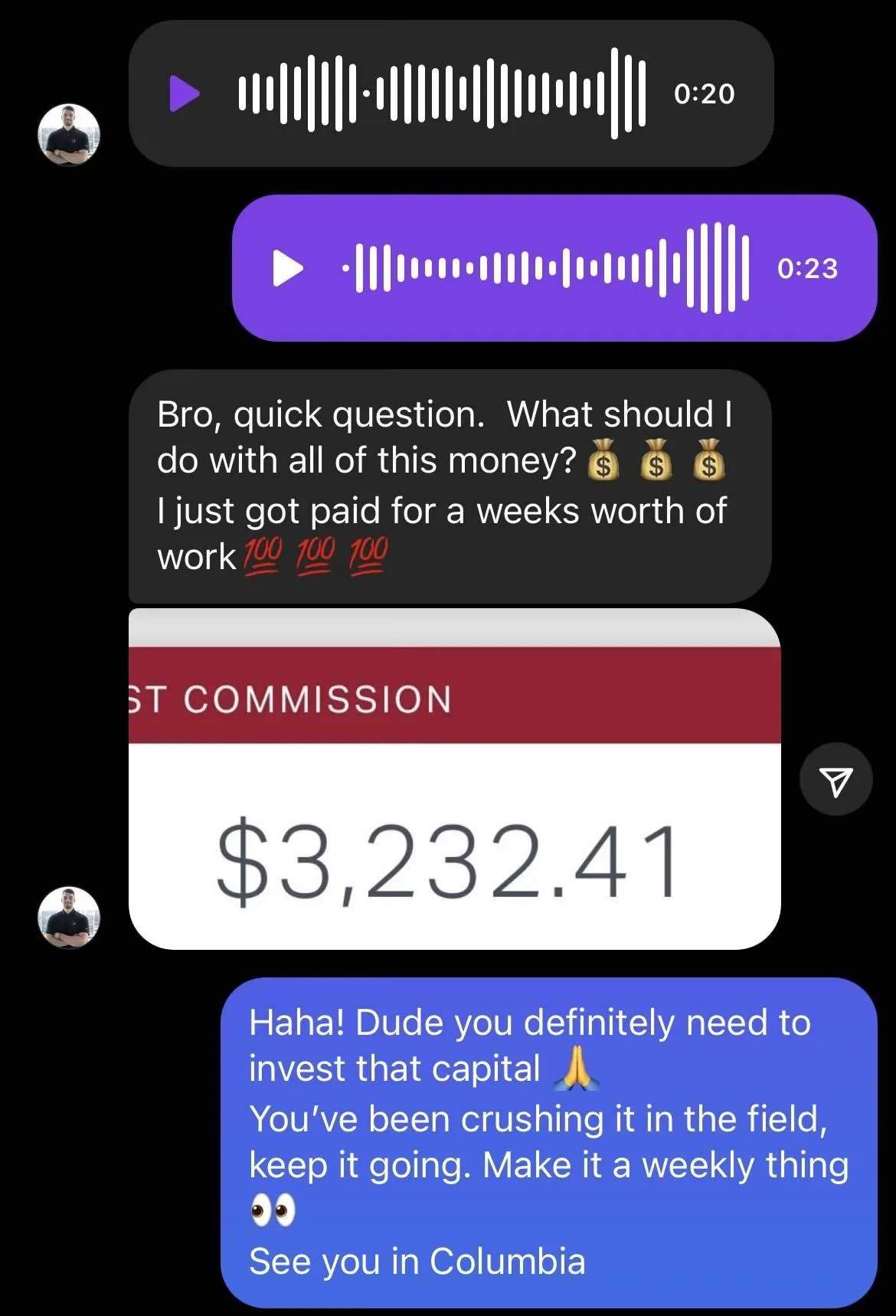Viewport: 896px width, 1316px height.
Task: Open sender's profile picture beside the 0:20 voice message
Action: tap(69, 135)
